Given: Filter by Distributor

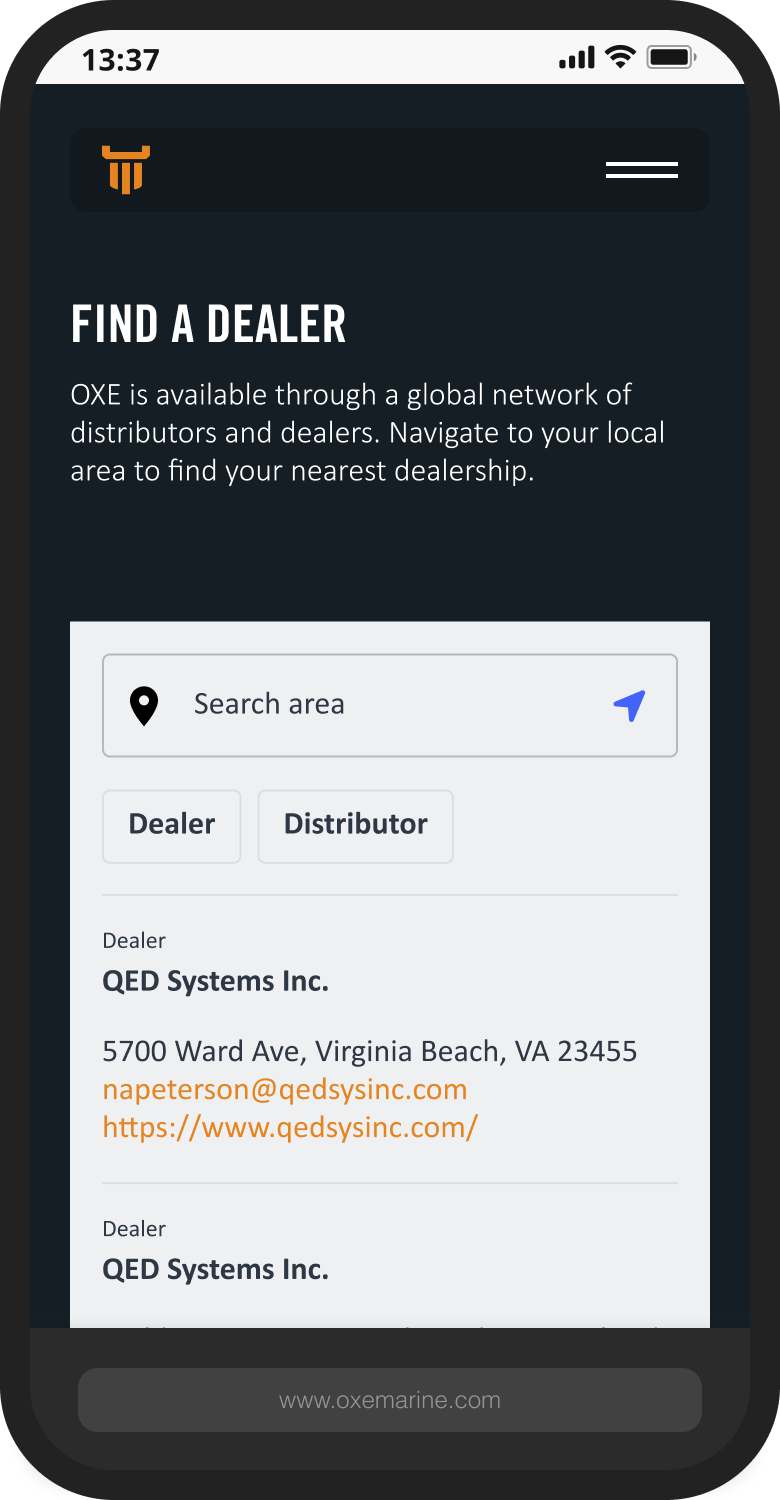Looking at the screenshot, I should pyautogui.click(x=355, y=826).
